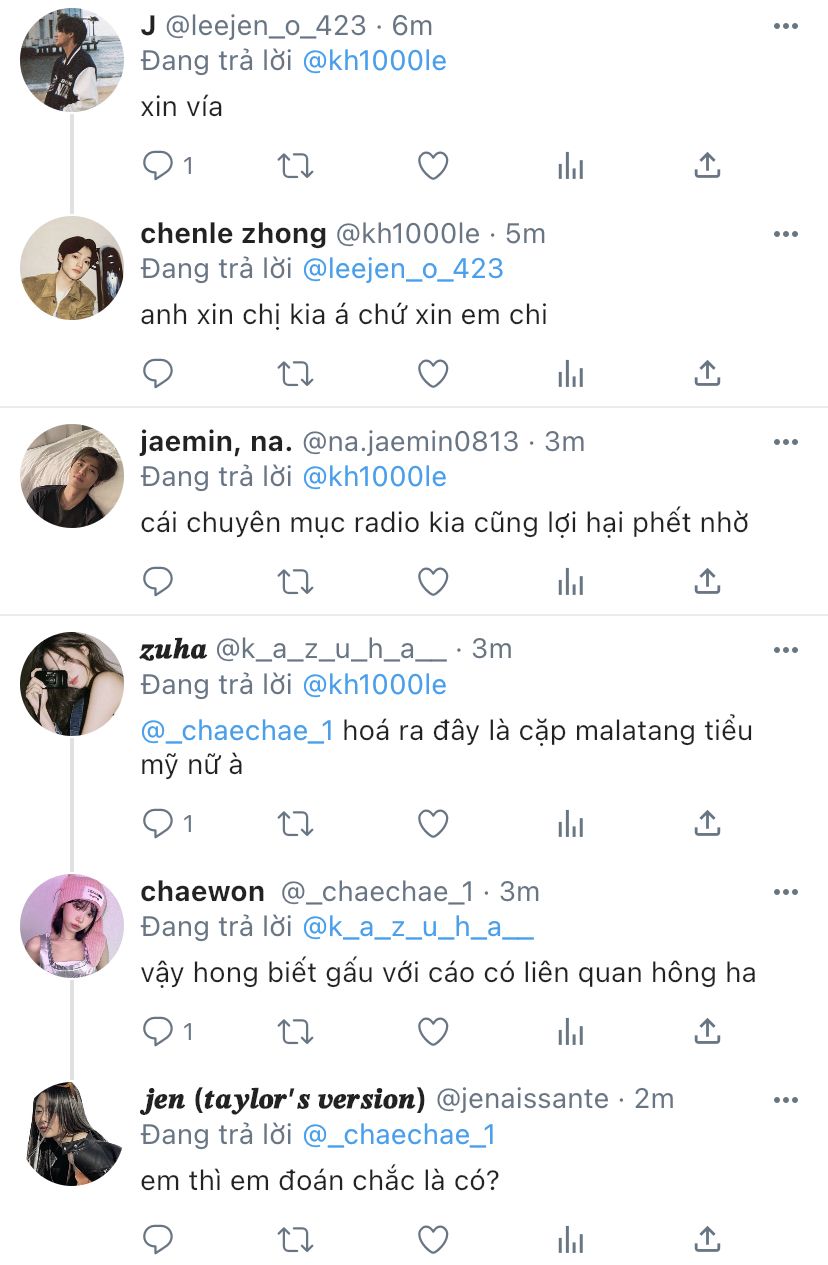Like zuha's tweet about malatang
This screenshot has width=828, height=1265.
pyautogui.click(x=432, y=823)
